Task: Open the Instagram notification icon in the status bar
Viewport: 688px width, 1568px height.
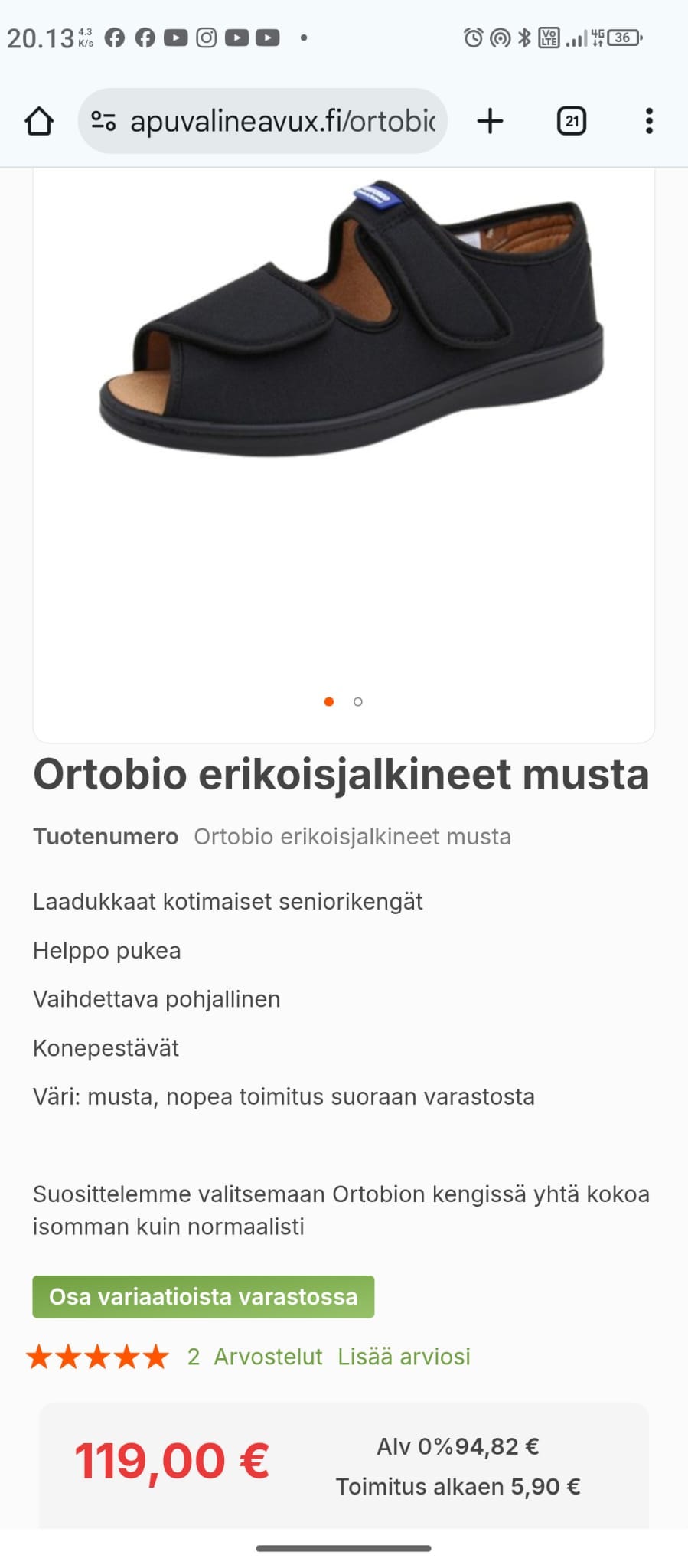Action: 204,35
